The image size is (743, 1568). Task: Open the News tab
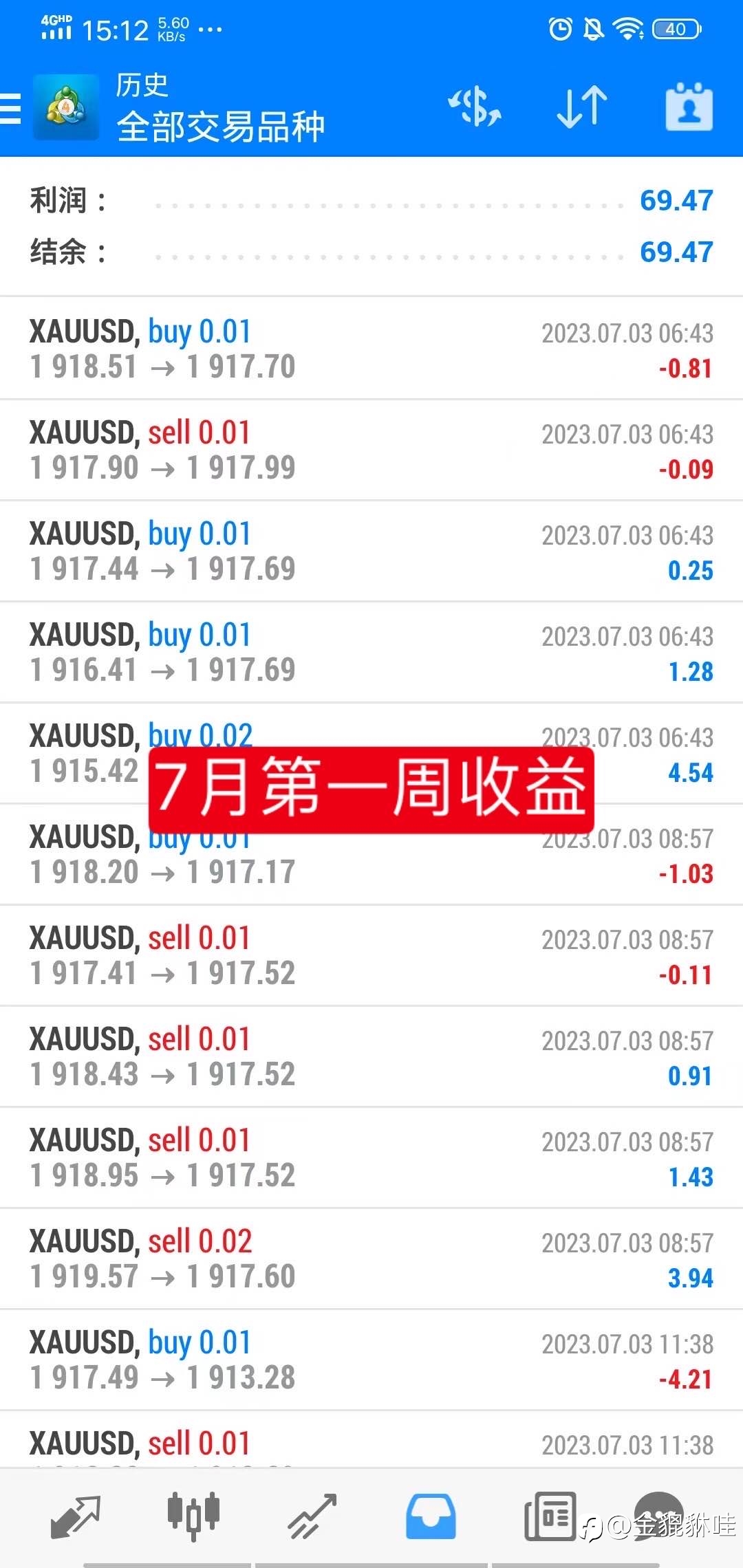(550, 1517)
